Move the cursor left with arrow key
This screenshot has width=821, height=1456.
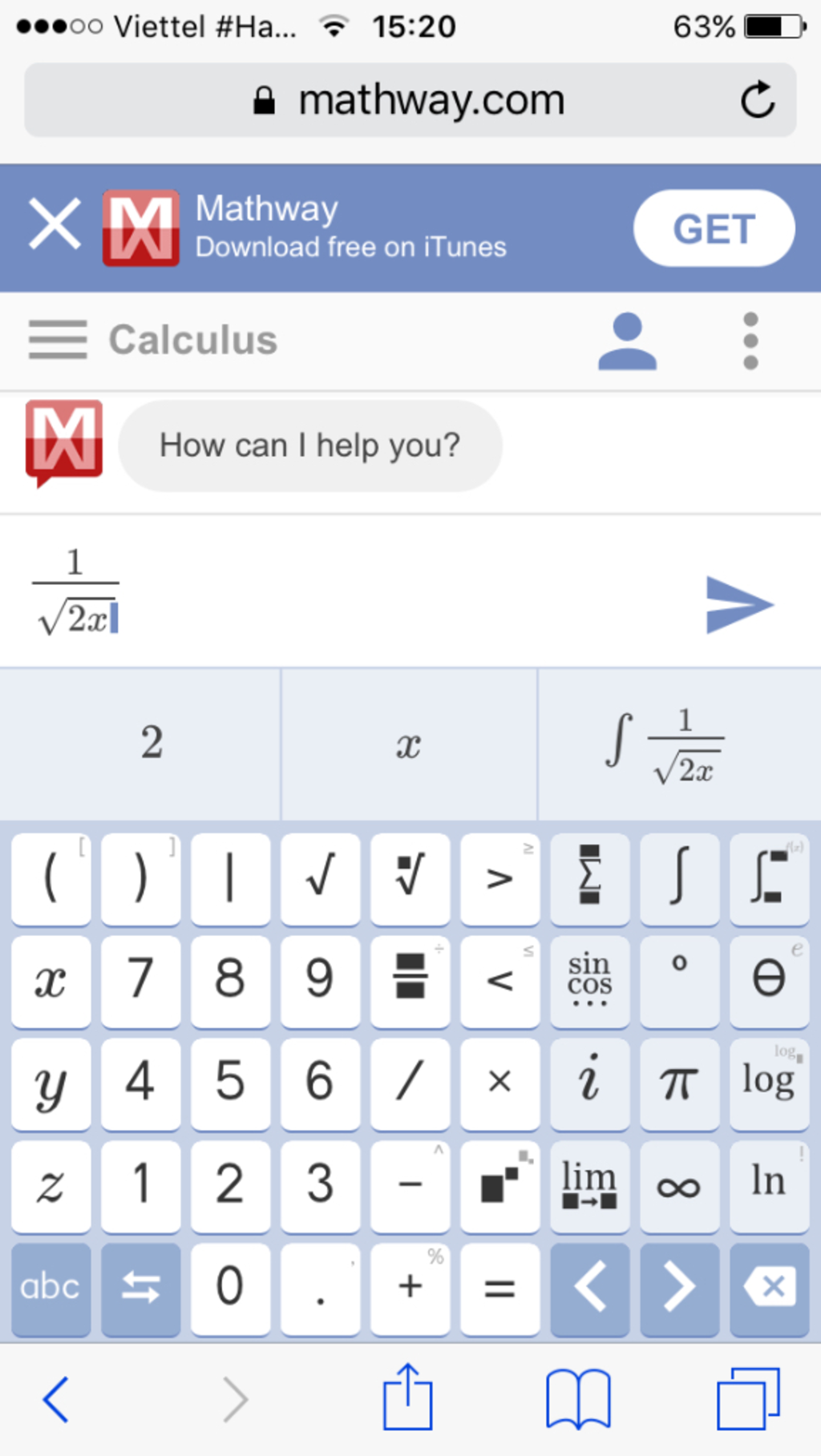[x=589, y=1288]
